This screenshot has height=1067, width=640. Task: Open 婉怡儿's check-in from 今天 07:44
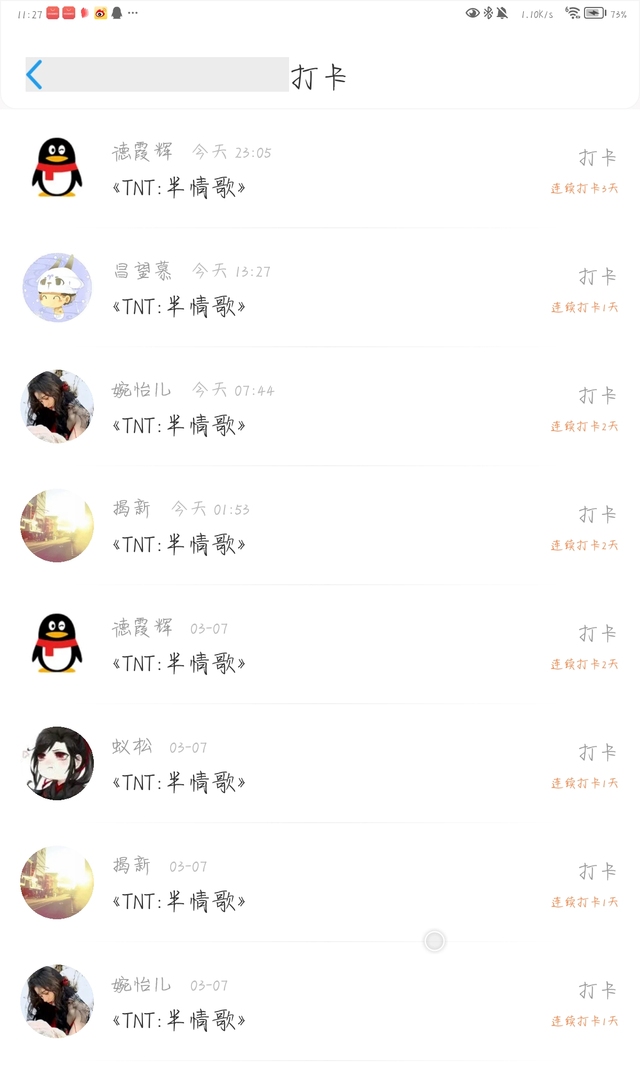pos(320,408)
